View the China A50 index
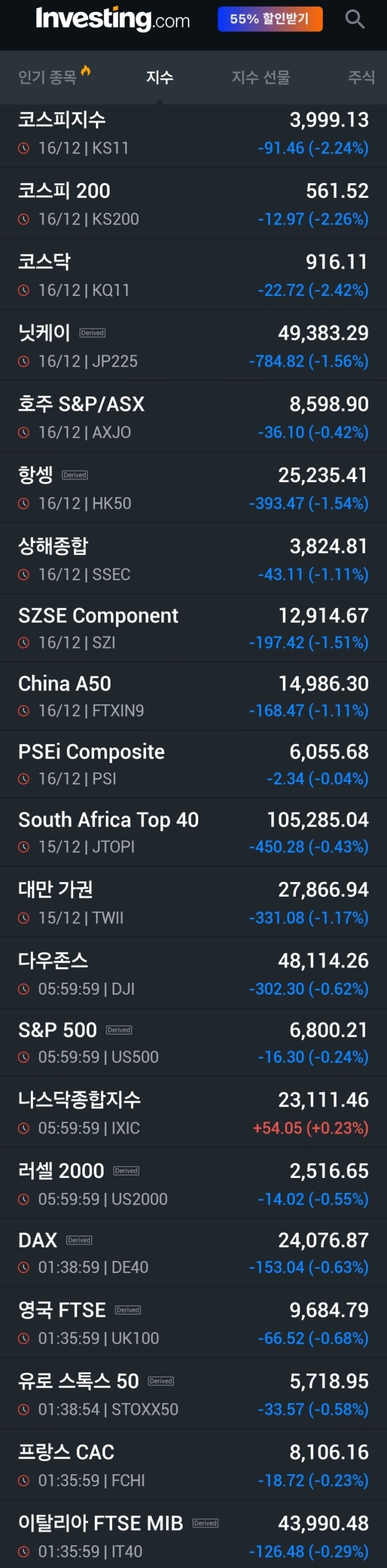 pyautogui.click(x=193, y=696)
